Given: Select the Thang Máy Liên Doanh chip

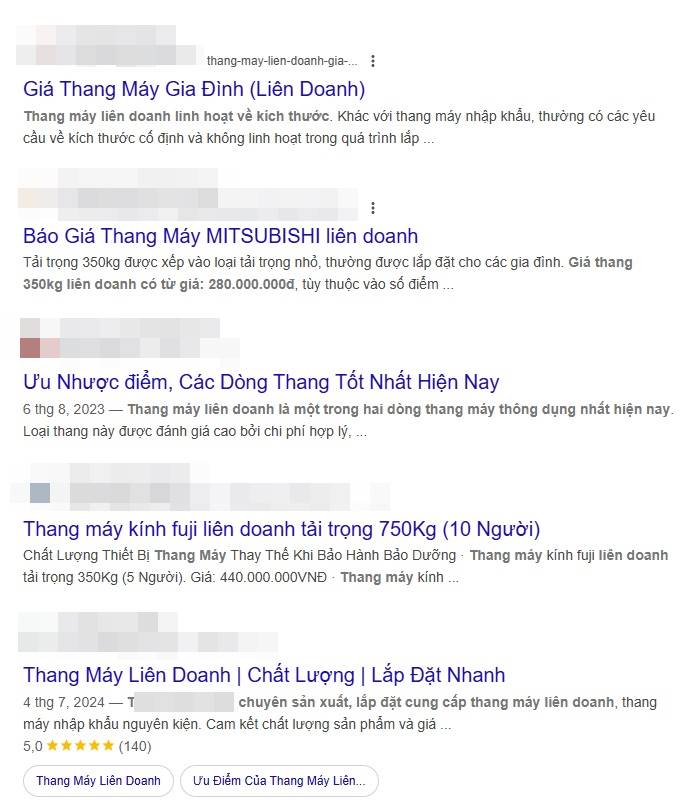Looking at the screenshot, I should (98, 780).
